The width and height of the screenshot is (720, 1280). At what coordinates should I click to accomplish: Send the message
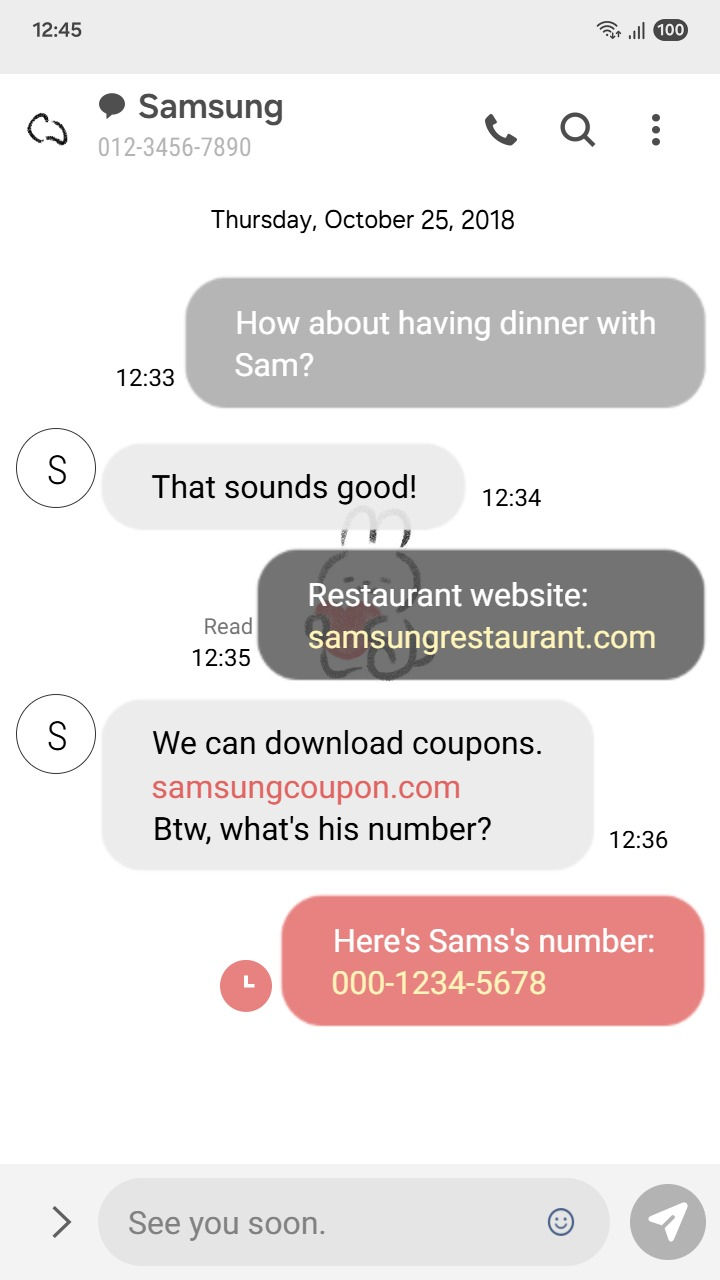pyautogui.click(x=667, y=1221)
